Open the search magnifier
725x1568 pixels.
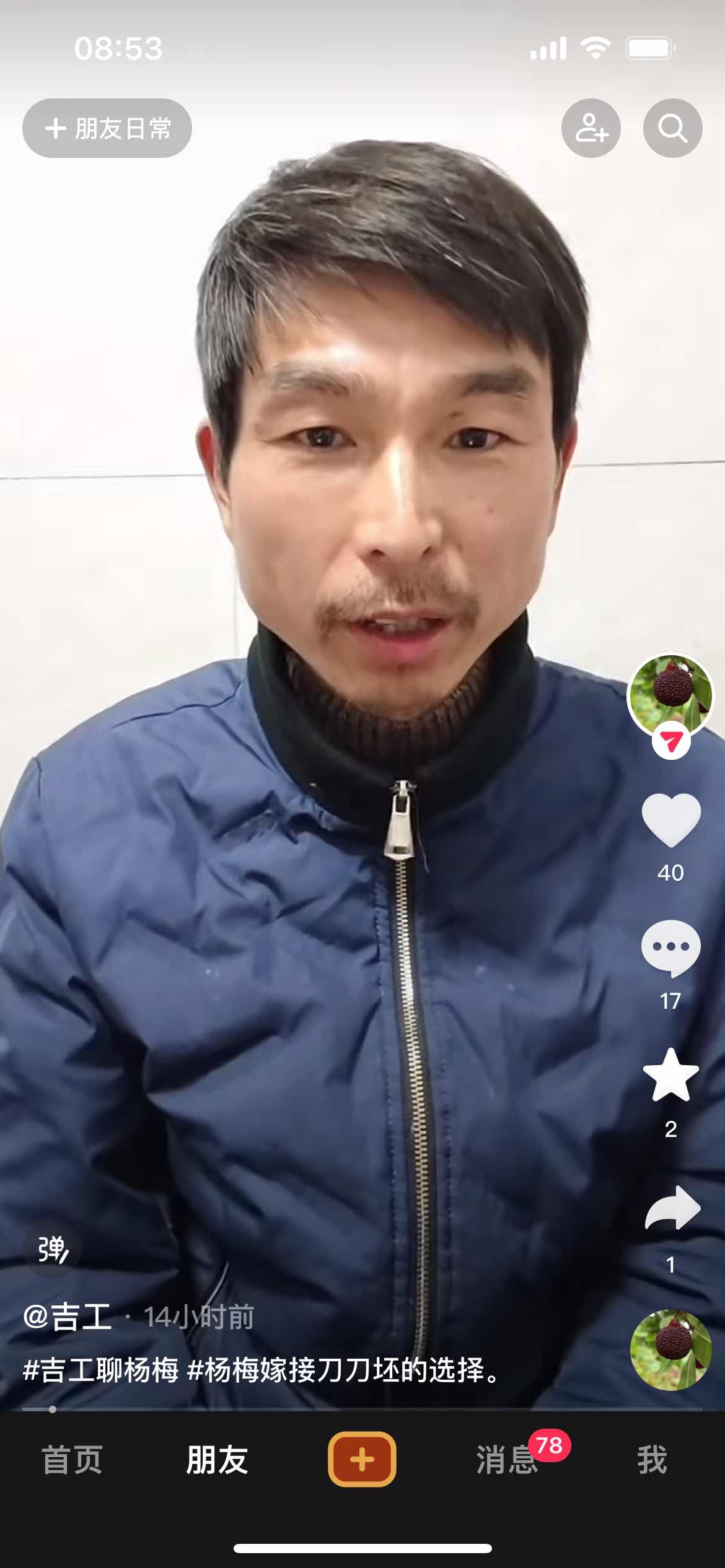672,128
